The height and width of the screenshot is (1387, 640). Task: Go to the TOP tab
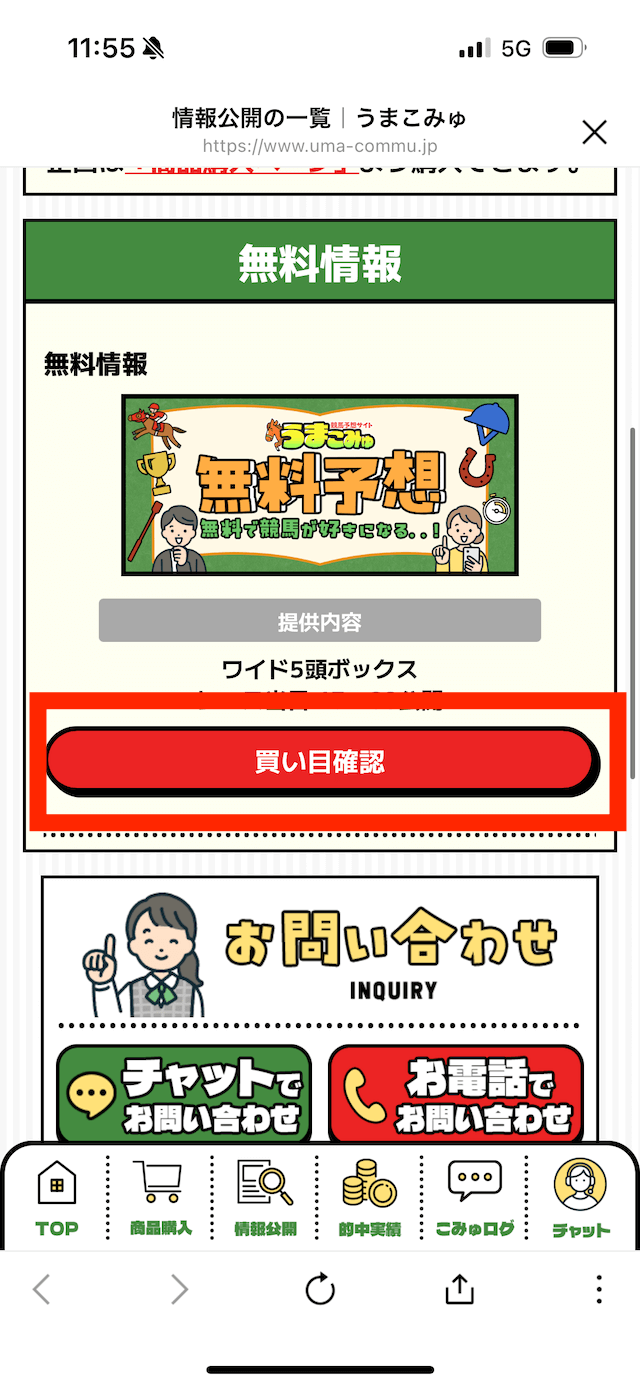(56, 1199)
